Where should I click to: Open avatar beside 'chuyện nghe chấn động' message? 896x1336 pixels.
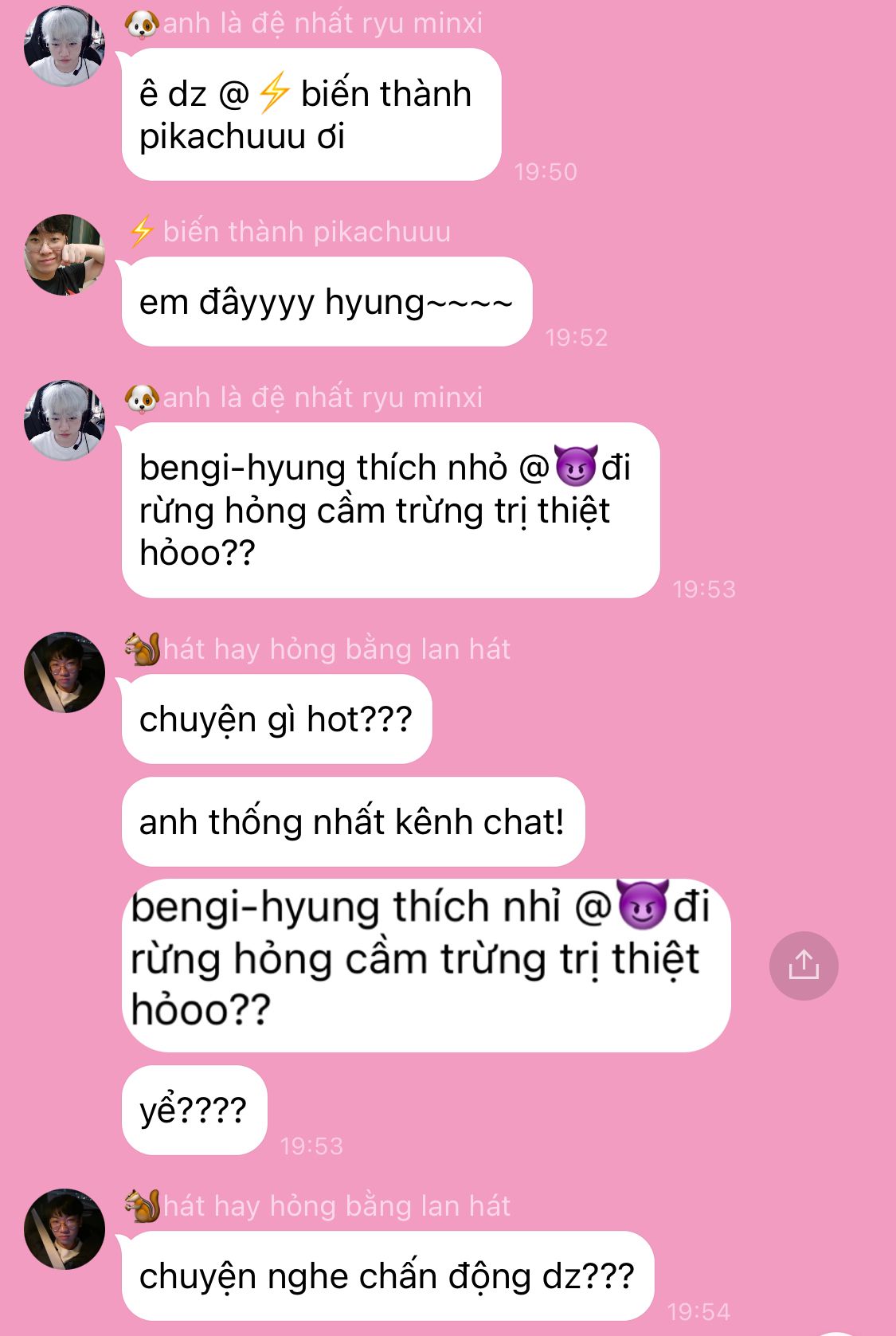coord(65,1228)
